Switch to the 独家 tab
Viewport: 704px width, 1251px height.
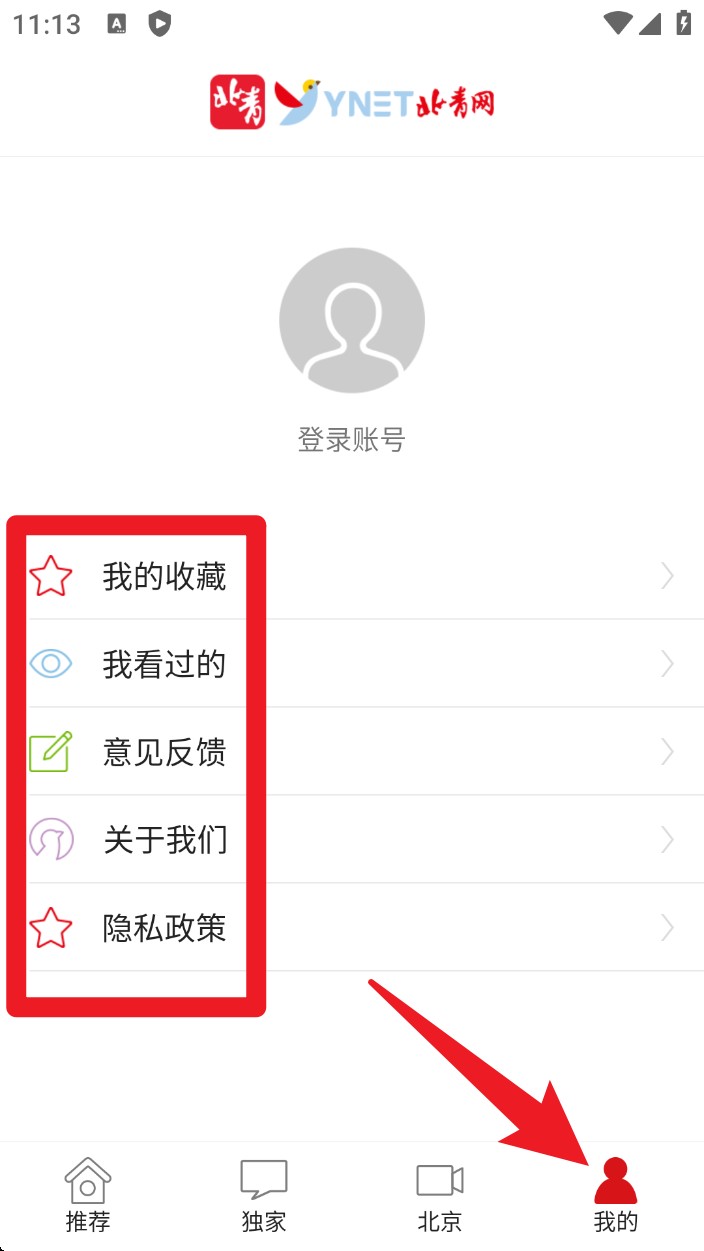pyautogui.click(x=264, y=1196)
